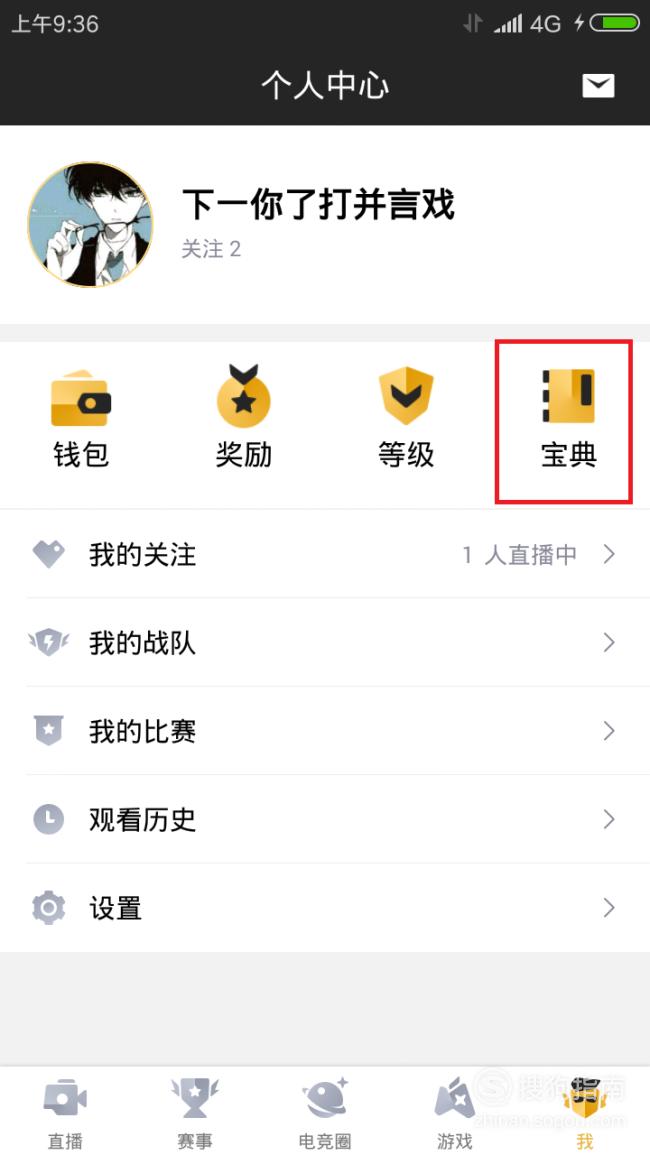Tap the profile avatar picture

(91, 225)
